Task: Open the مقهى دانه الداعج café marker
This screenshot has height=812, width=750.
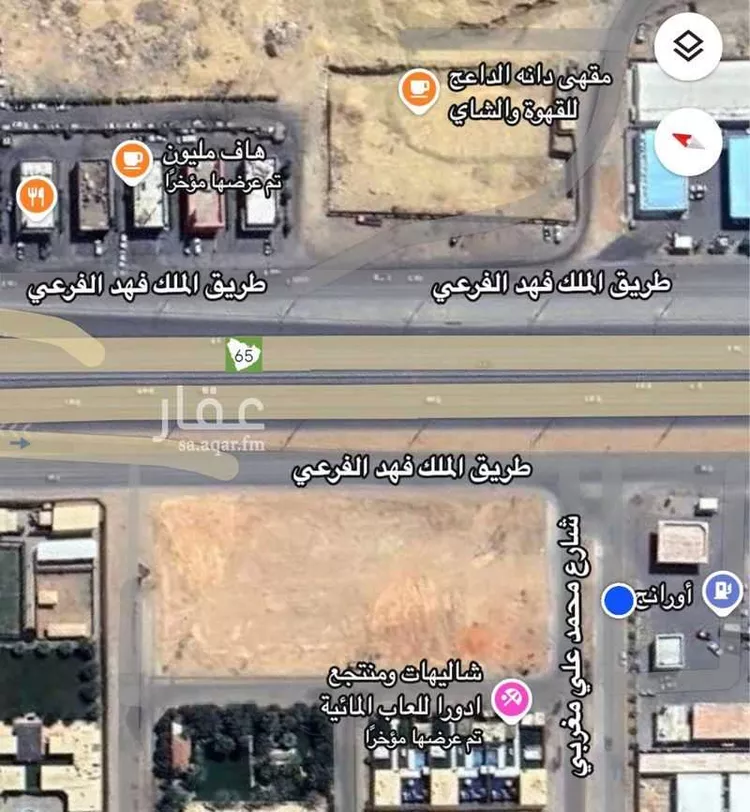Action: tap(418, 90)
